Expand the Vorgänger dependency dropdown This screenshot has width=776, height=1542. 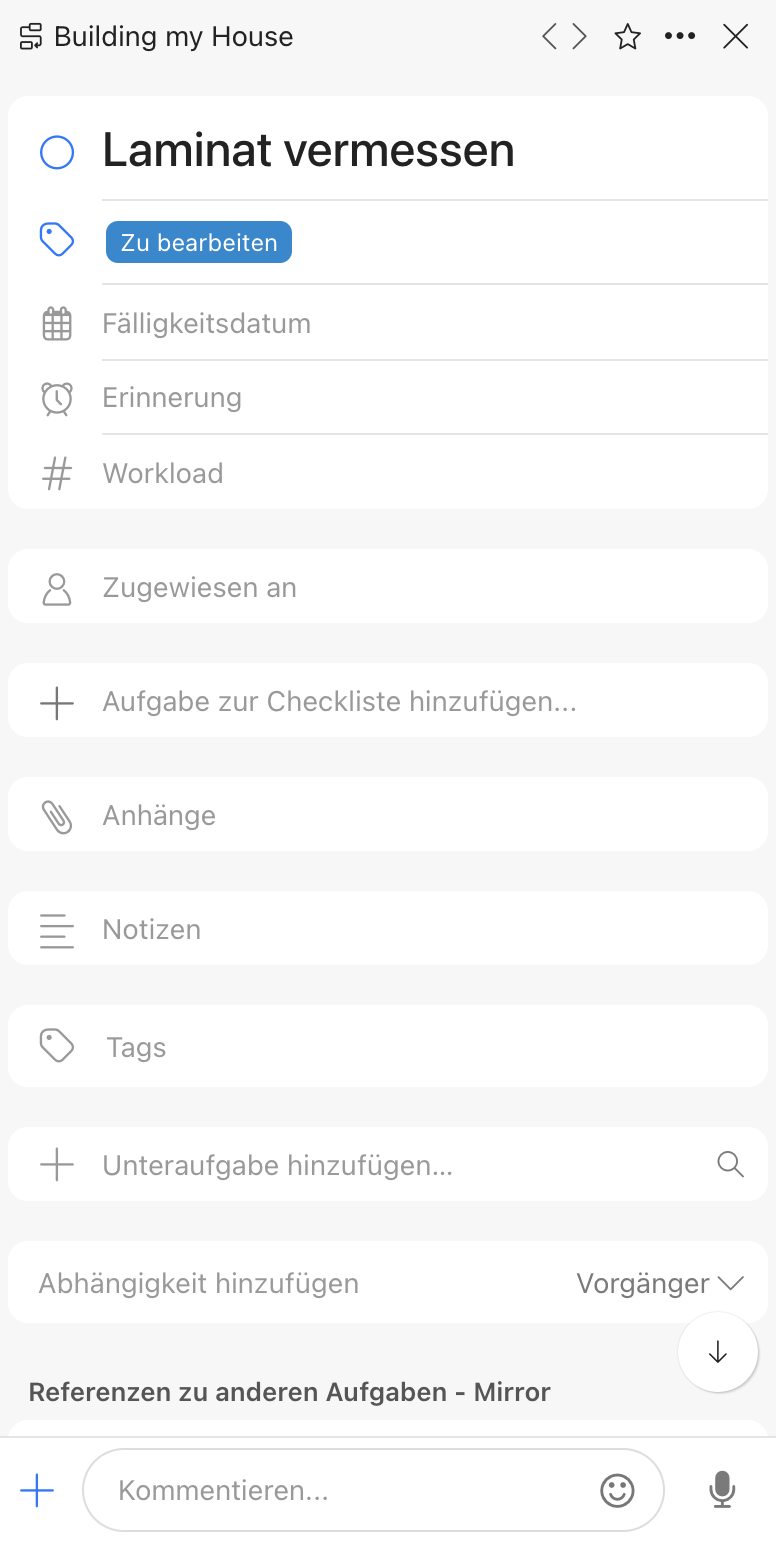click(x=660, y=1283)
